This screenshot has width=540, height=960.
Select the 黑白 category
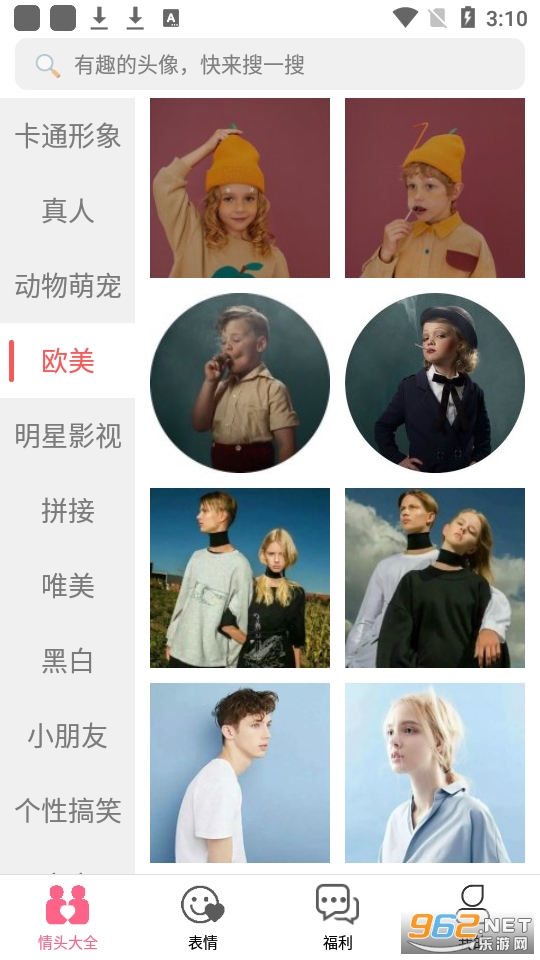(67, 661)
